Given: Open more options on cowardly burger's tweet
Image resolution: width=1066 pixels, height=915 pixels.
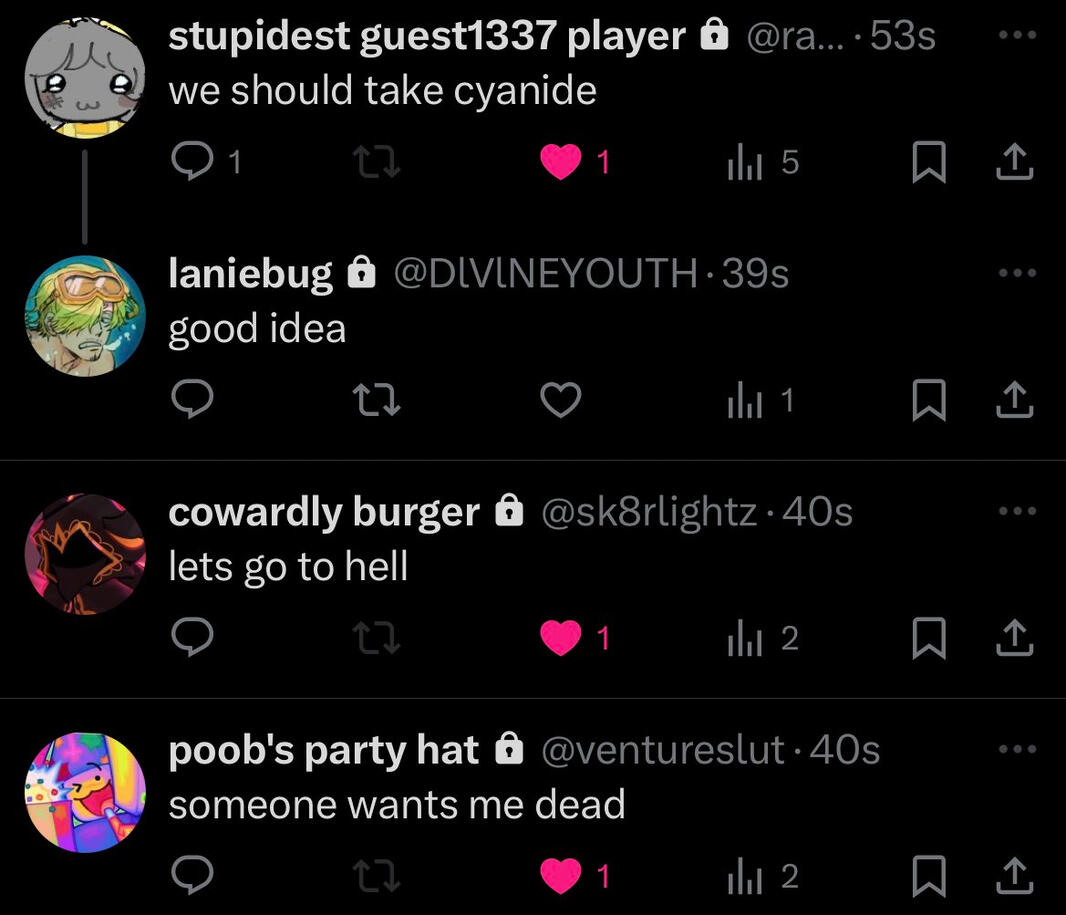Looking at the screenshot, I should coord(1017,511).
